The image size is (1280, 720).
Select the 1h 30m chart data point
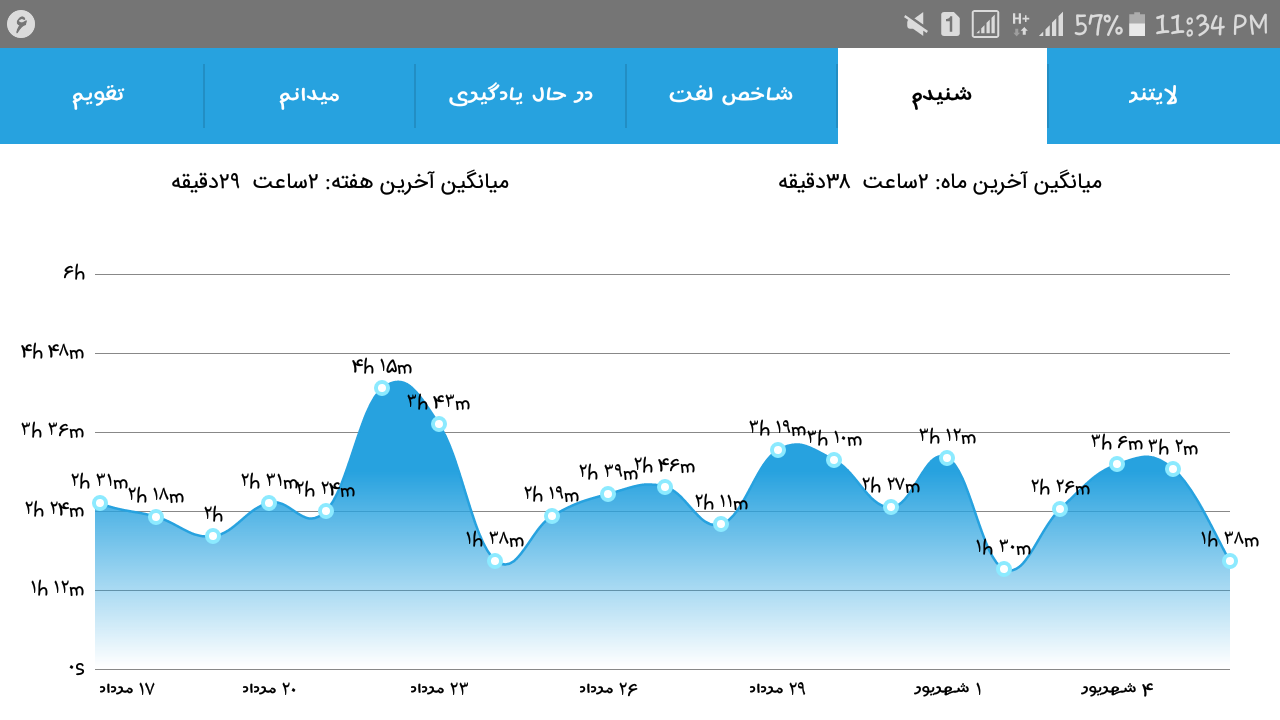point(1004,569)
